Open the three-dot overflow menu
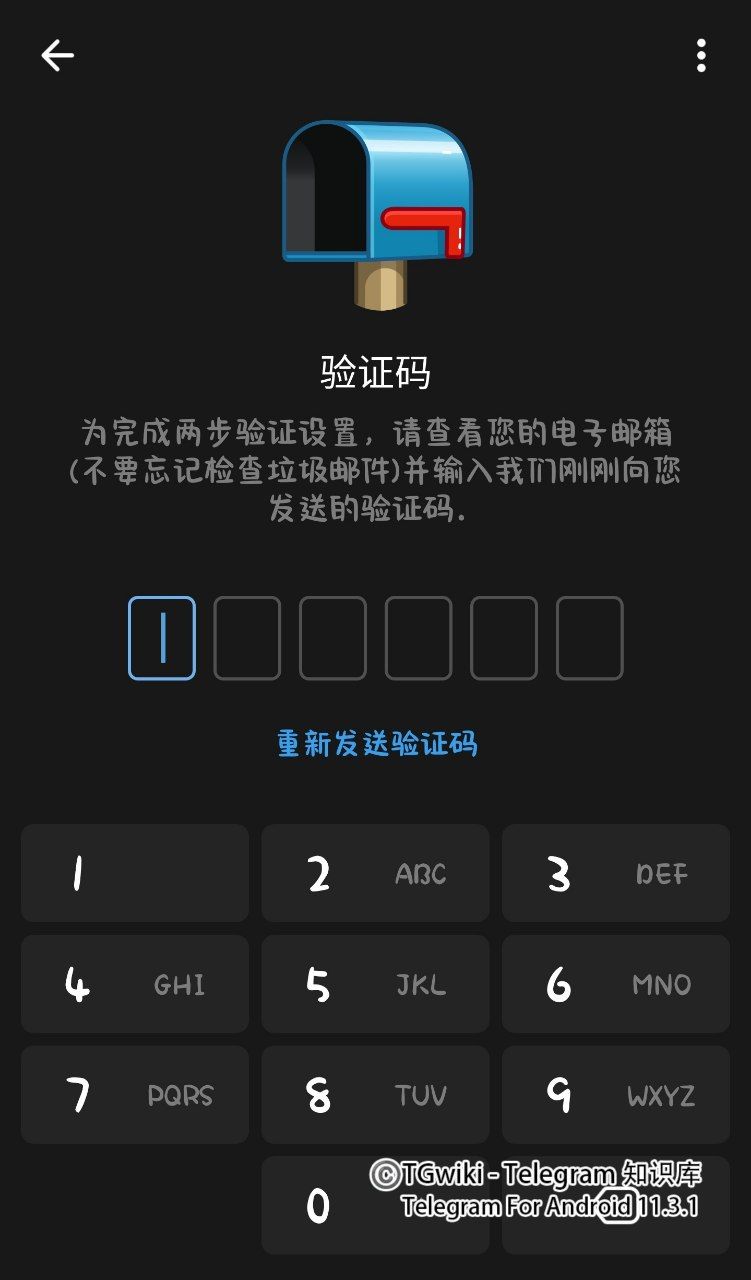Image resolution: width=751 pixels, height=1280 pixels. click(699, 55)
